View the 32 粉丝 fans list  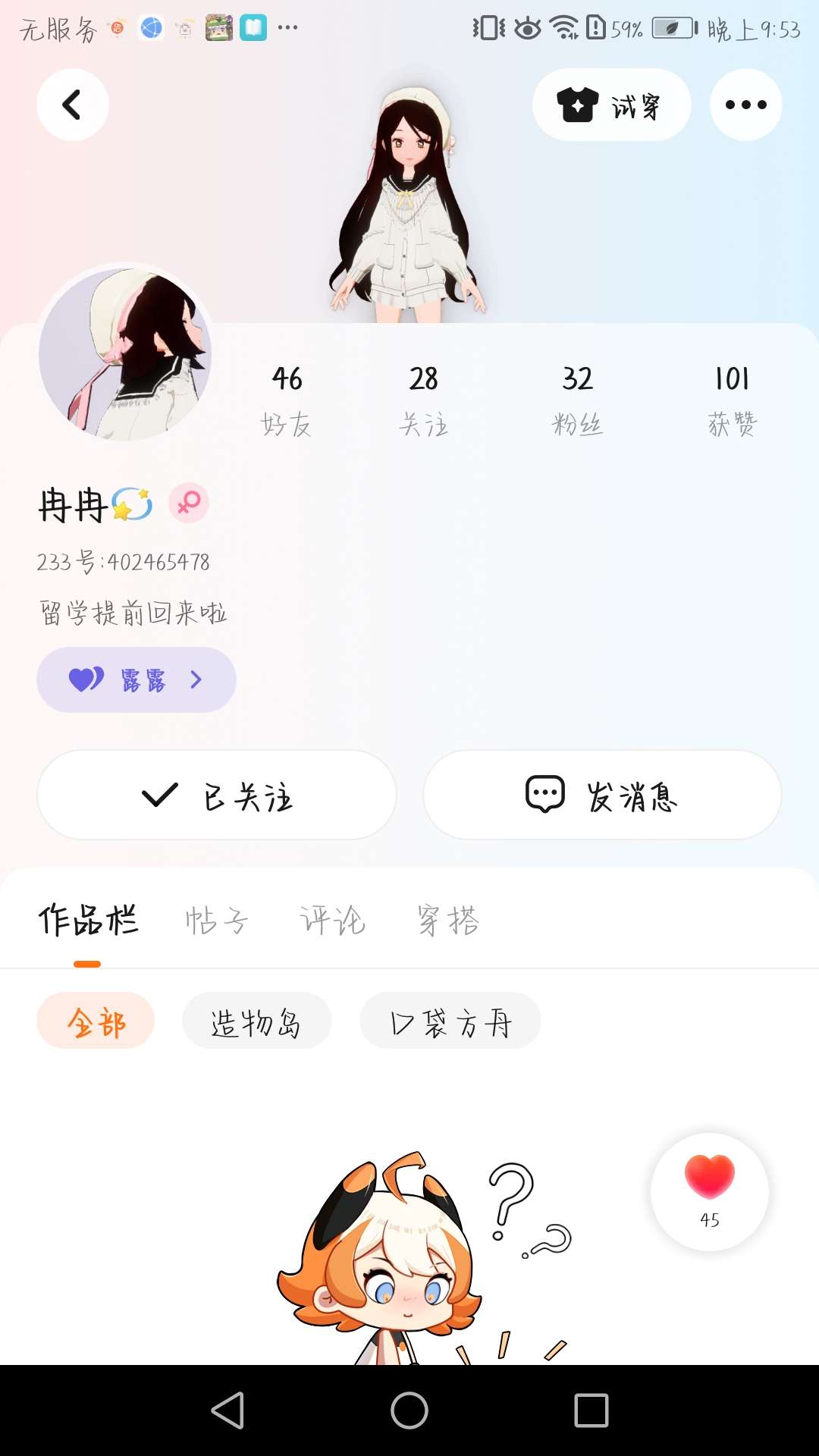pyautogui.click(x=577, y=400)
